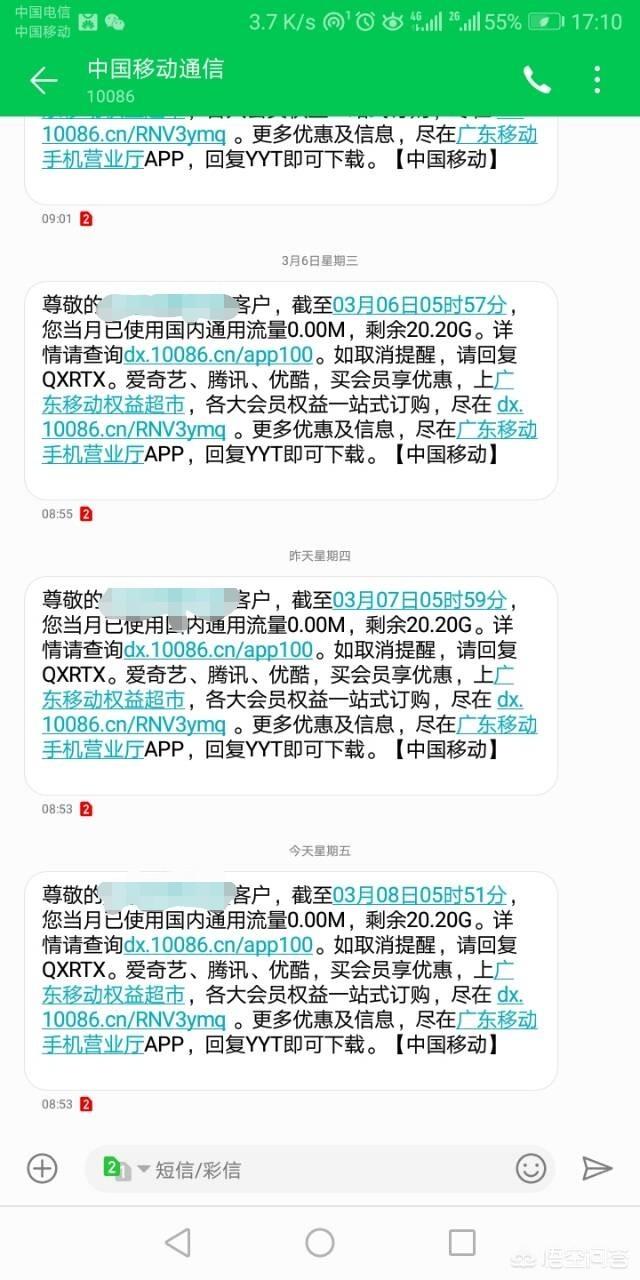Send the message with the arrow icon
The image size is (640, 1280).
(597, 1168)
